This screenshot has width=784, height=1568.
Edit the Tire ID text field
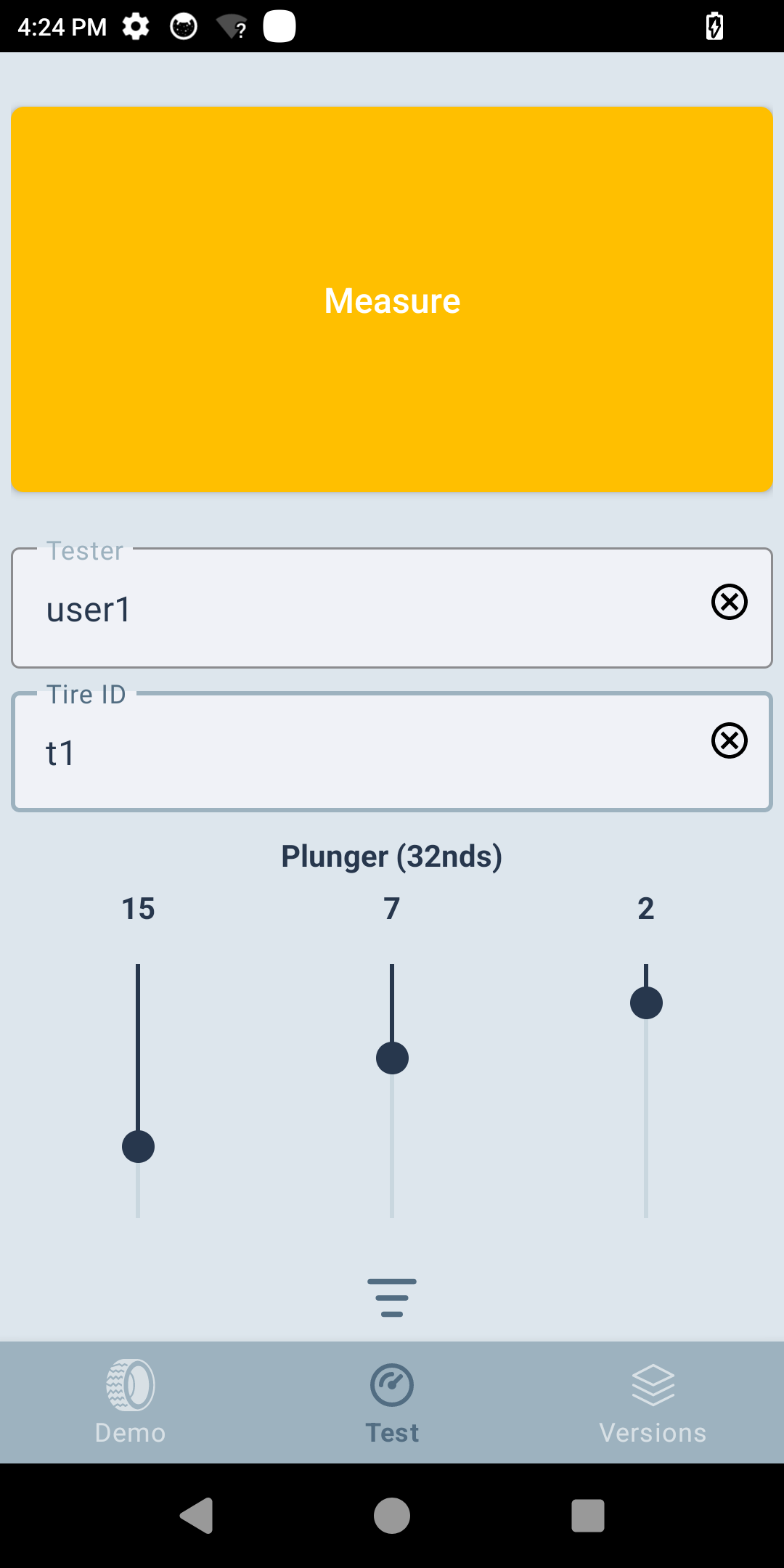point(348,752)
